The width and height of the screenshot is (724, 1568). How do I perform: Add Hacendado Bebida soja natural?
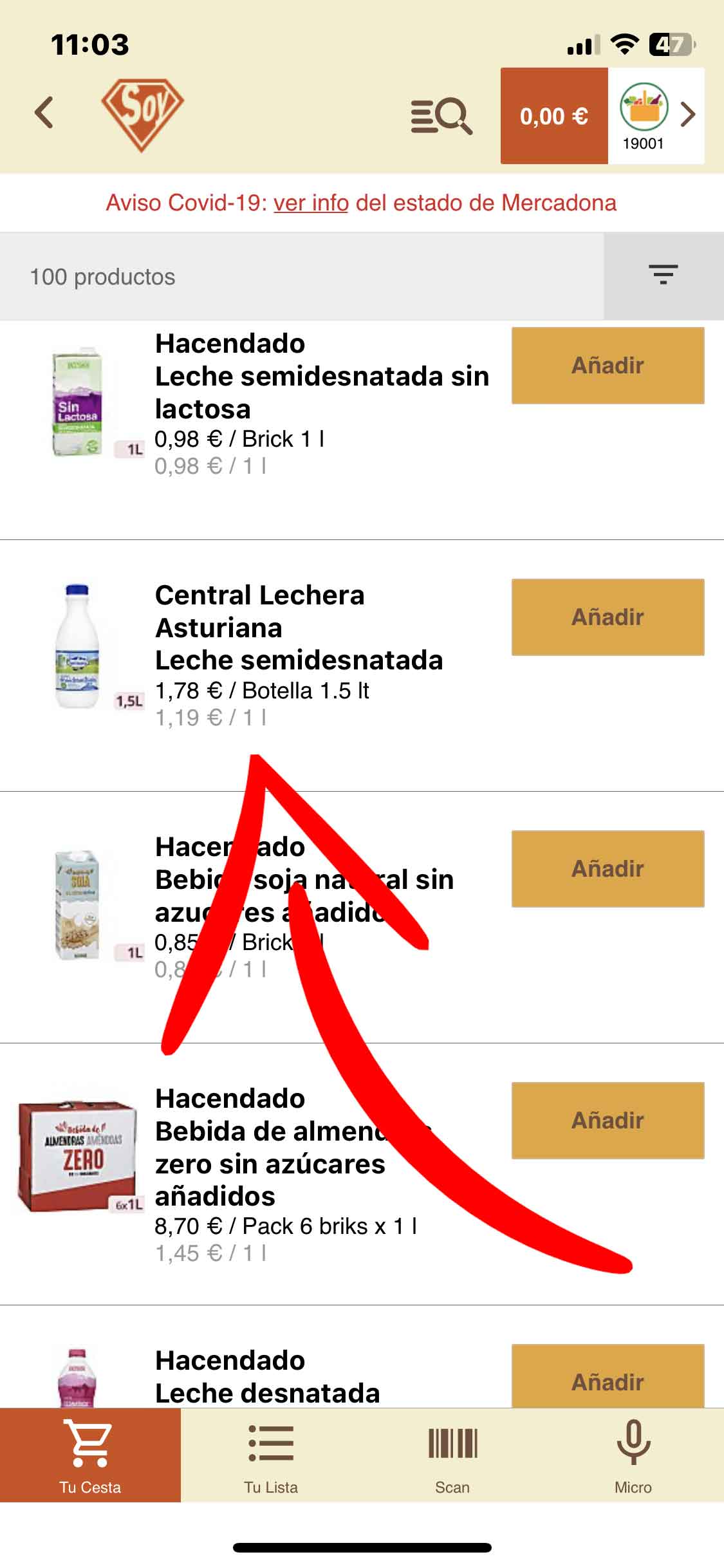(608, 869)
